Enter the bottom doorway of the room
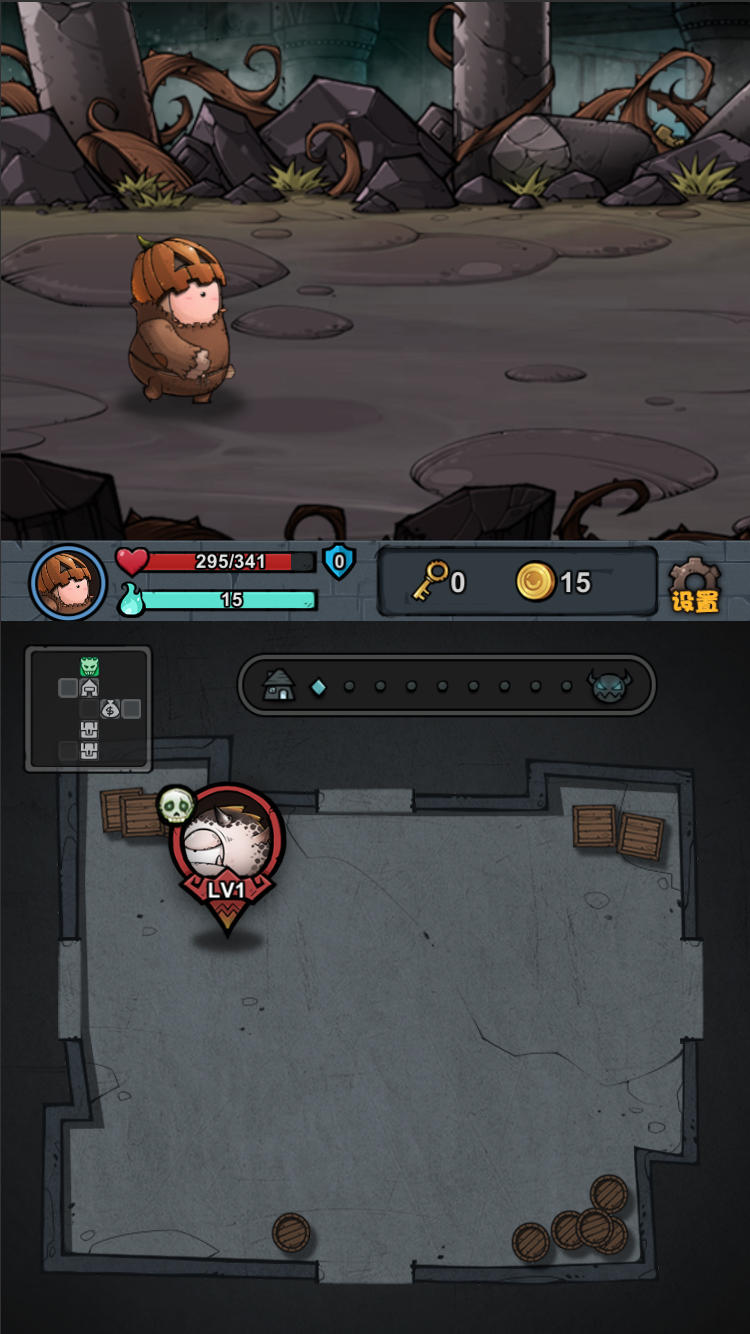Screen dimensions: 750x1334 [x=365, y=1270]
